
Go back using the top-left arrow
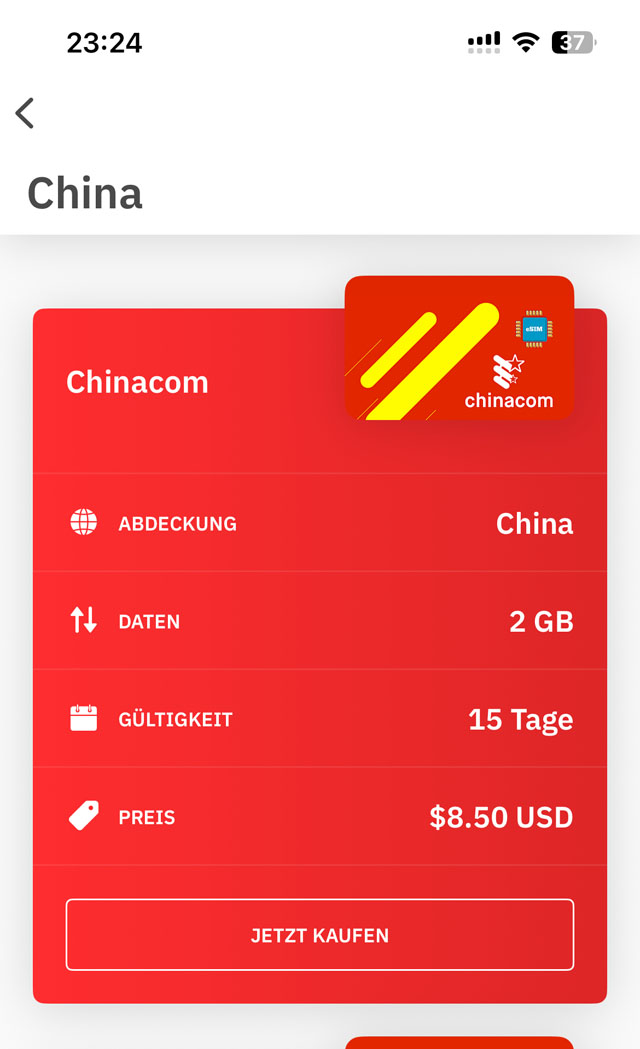pos(25,113)
